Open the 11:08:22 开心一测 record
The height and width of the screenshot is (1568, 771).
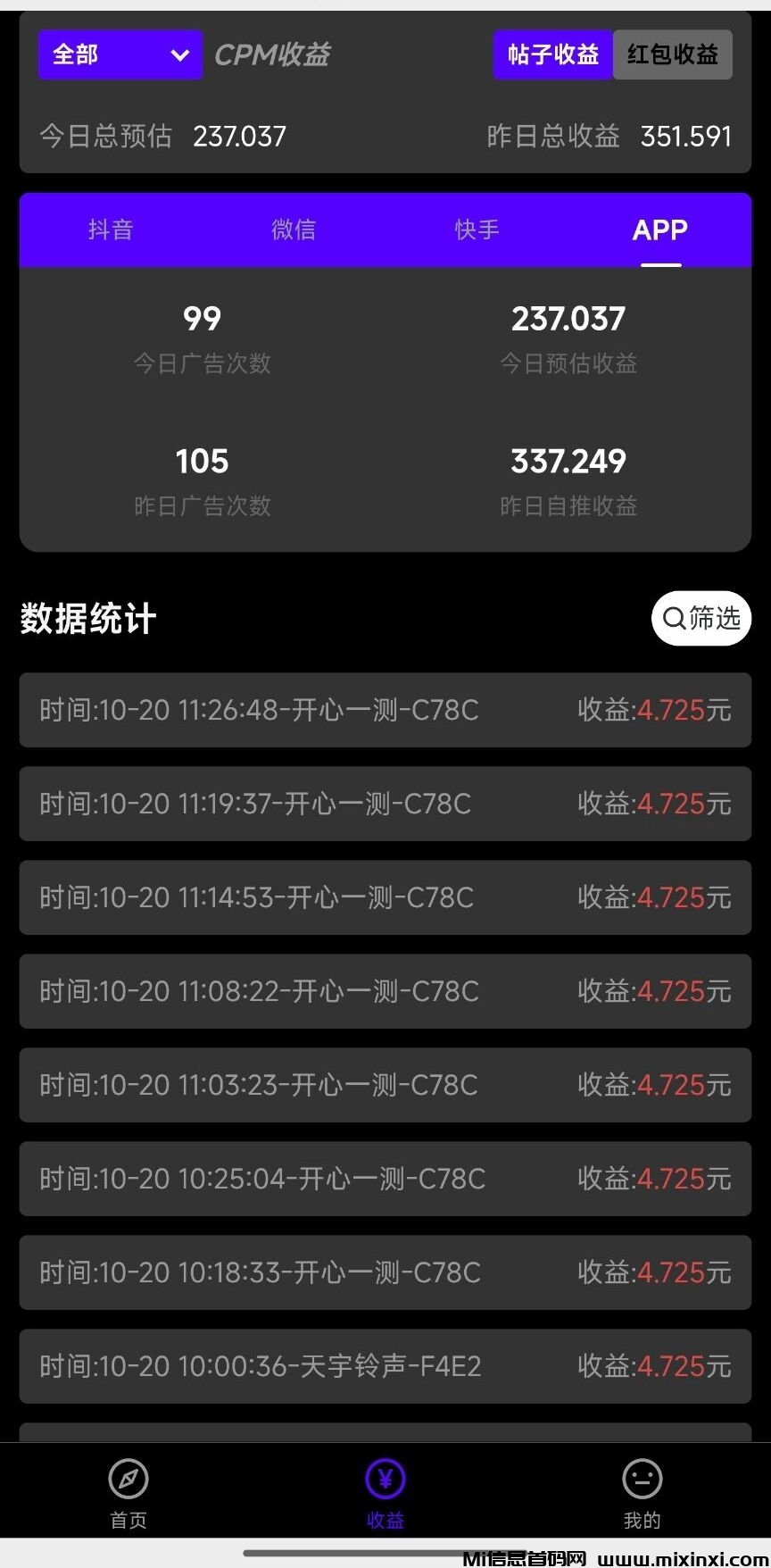click(x=385, y=991)
